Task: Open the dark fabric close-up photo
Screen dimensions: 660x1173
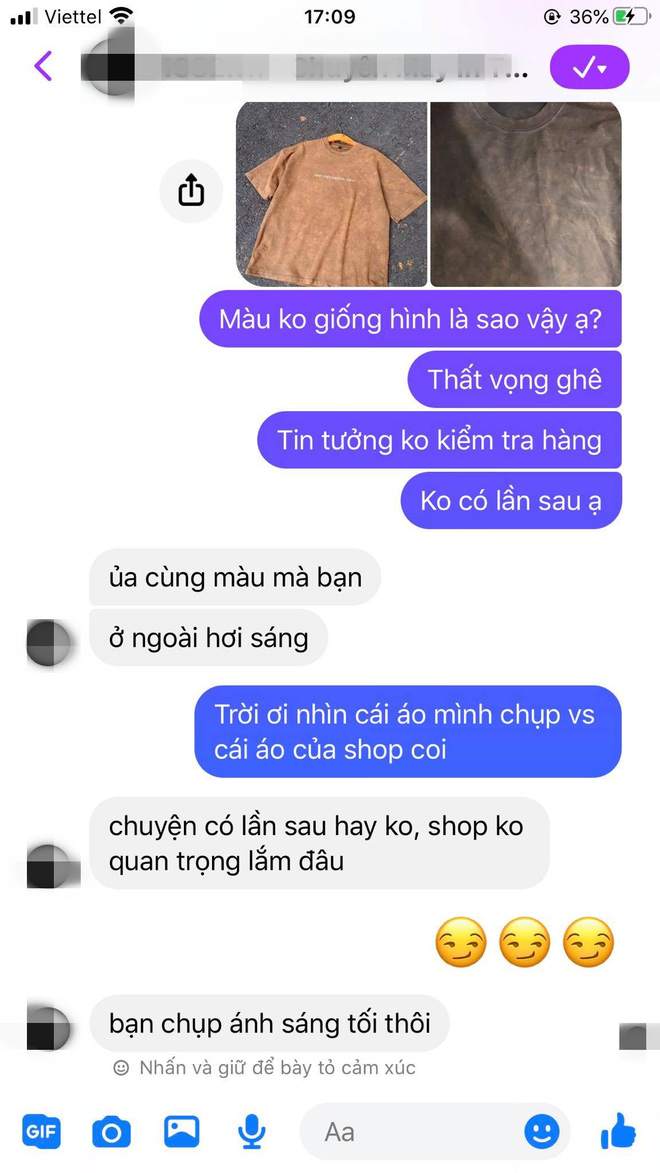Action: (526, 194)
